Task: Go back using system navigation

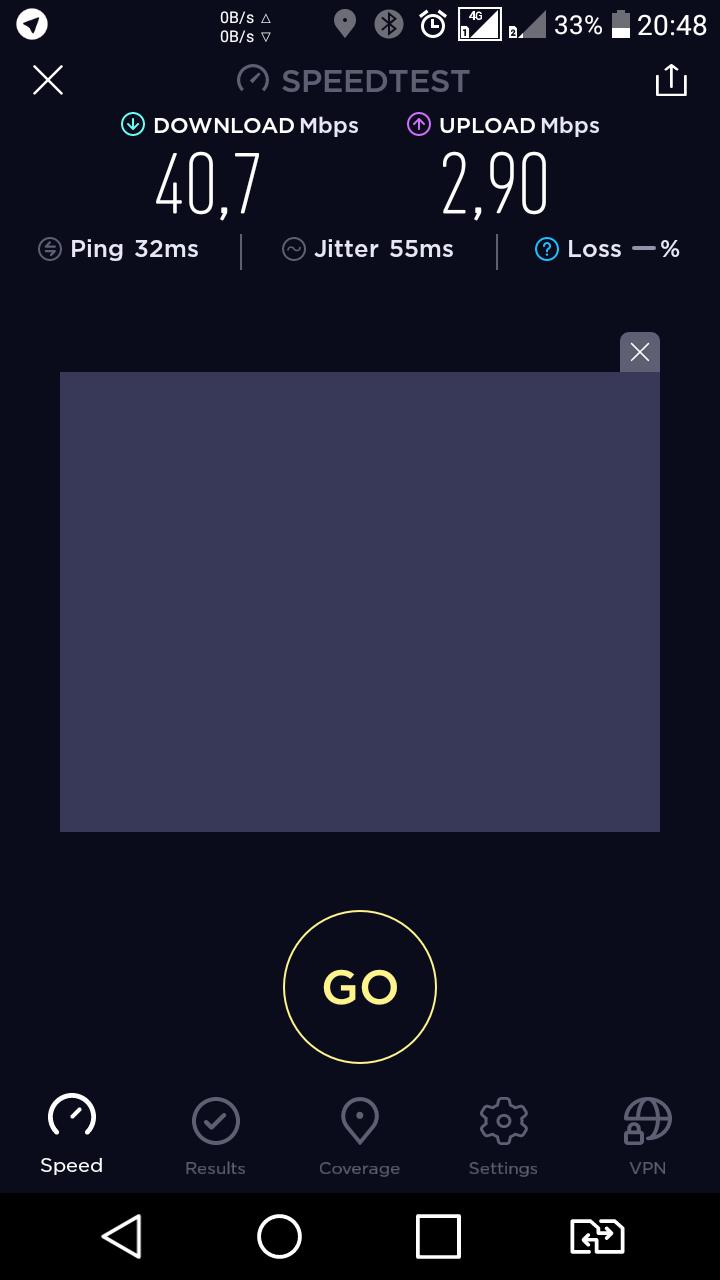Action: pyautogui.click(x=122, y=1236)
